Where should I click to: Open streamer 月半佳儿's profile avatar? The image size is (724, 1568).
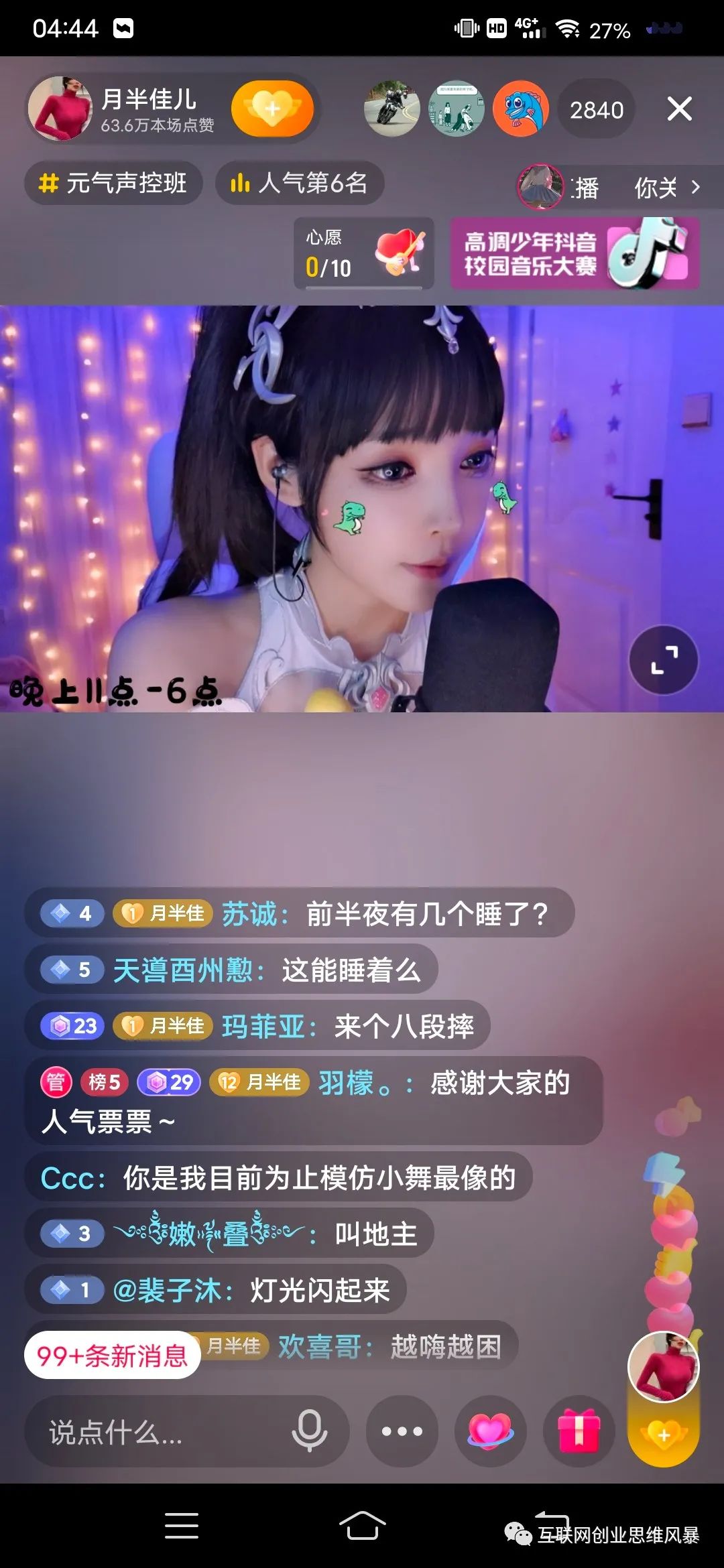pos(60,109)
